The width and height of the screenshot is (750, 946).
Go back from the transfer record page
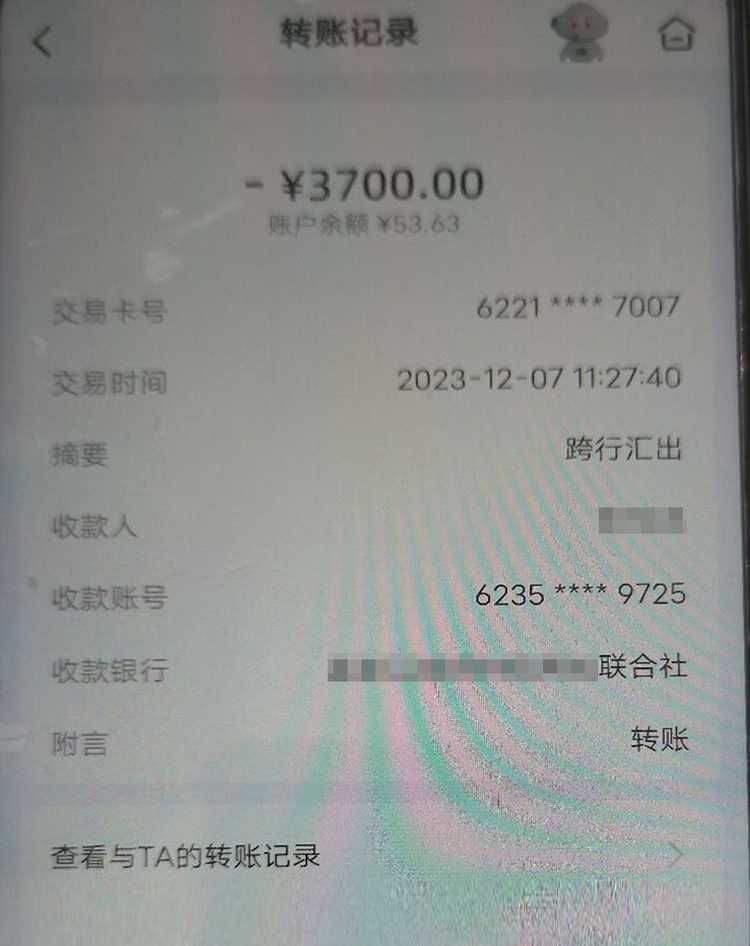(42, 42)
